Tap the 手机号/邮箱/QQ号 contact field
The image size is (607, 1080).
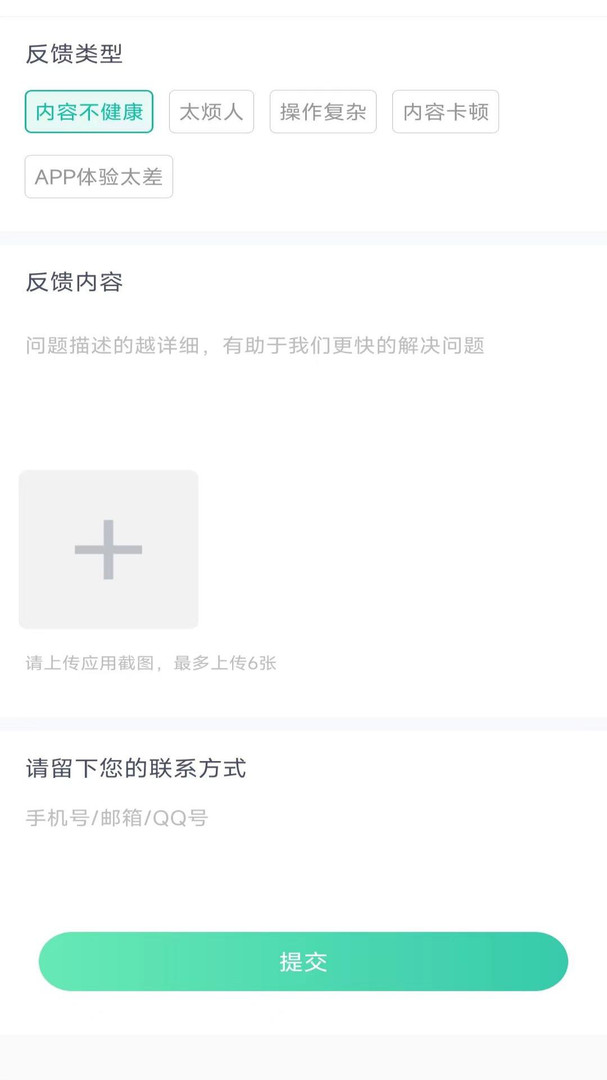(x=303, y=818)
